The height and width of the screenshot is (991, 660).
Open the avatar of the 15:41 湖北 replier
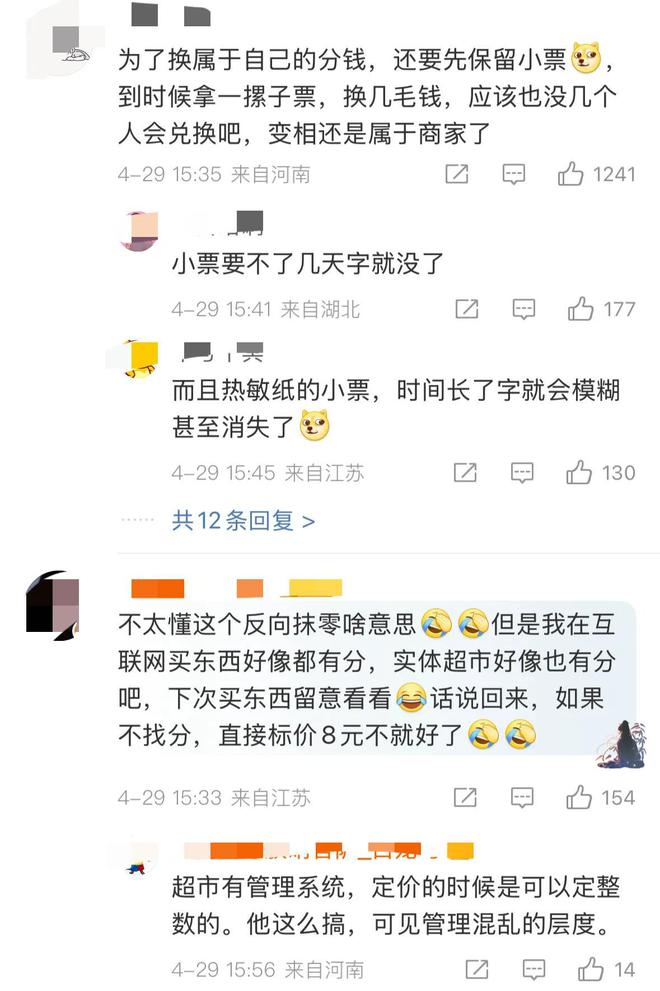click(140, 232)
